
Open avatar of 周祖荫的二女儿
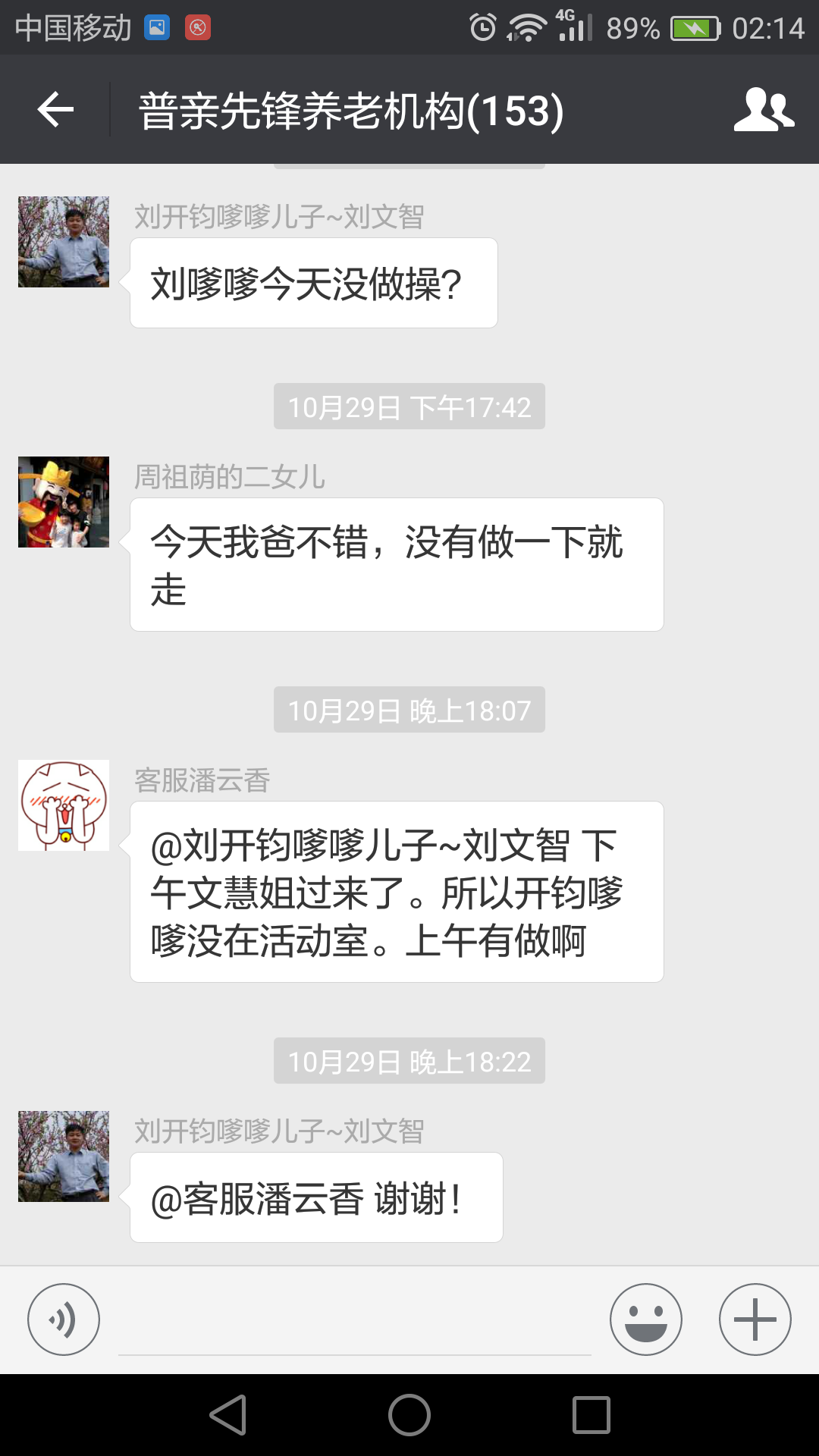point(64,502)
